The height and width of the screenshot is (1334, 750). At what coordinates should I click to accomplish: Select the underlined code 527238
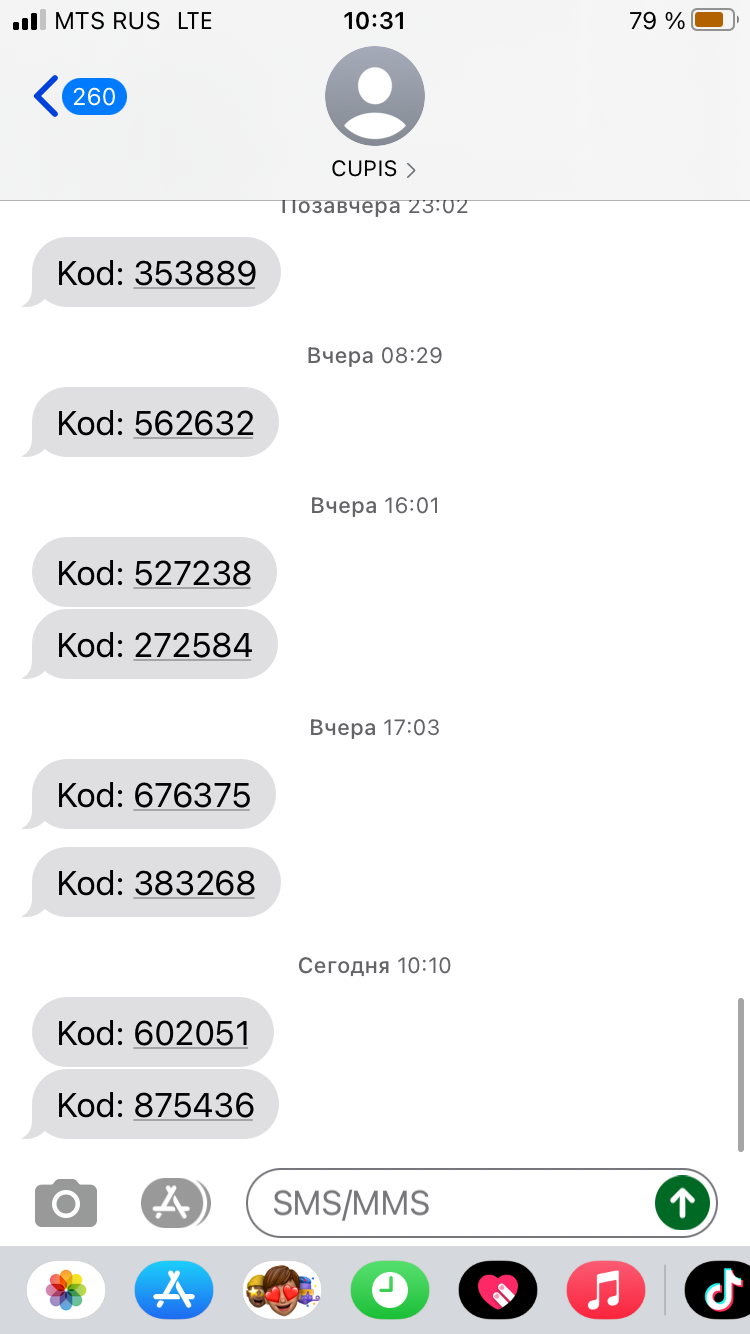click(192, 573)
